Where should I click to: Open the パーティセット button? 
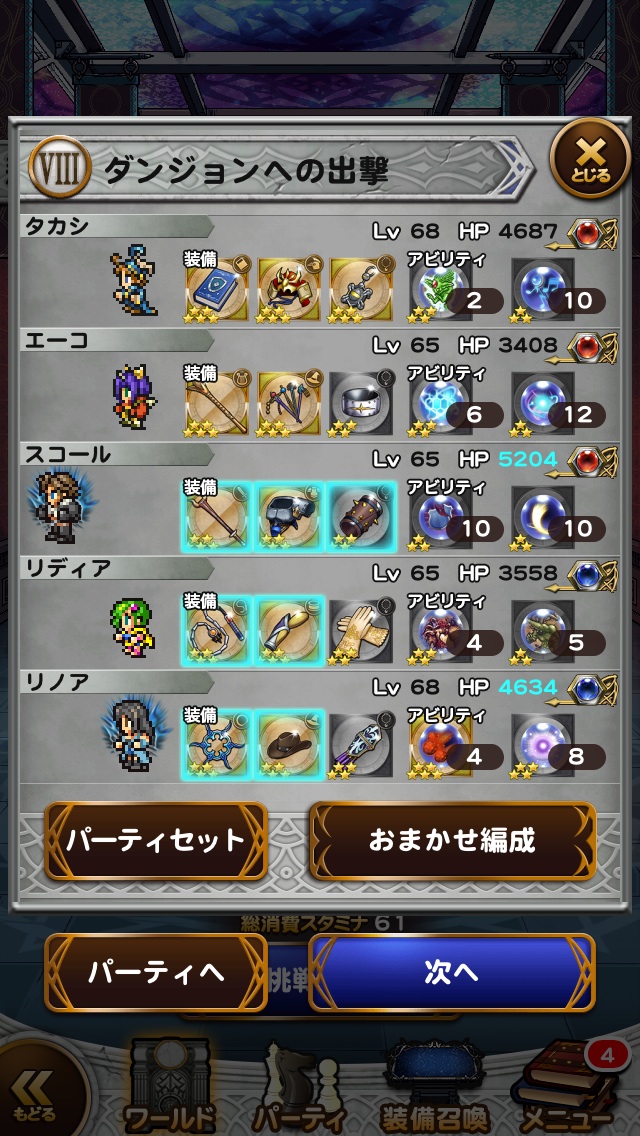155,841
